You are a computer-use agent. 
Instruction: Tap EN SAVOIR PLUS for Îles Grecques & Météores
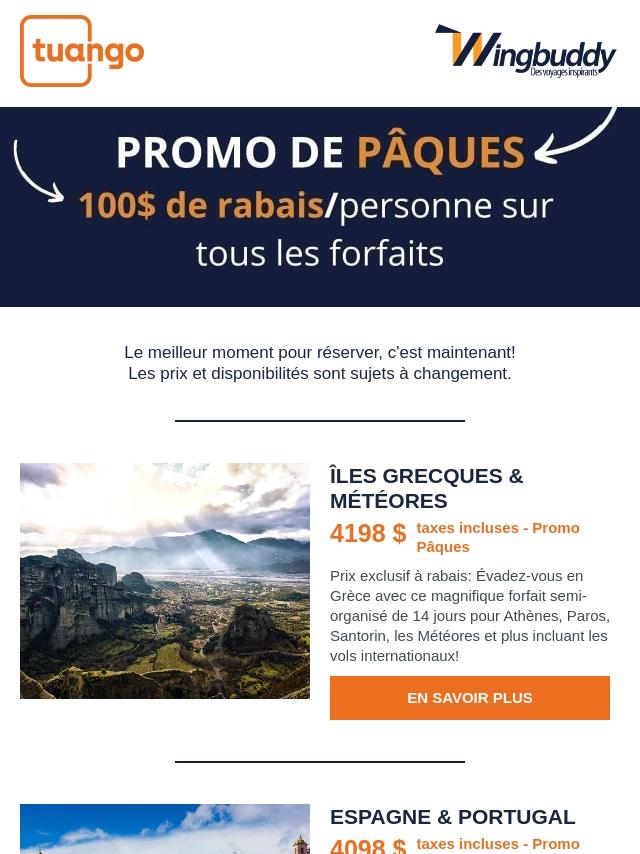pos(469,698)
